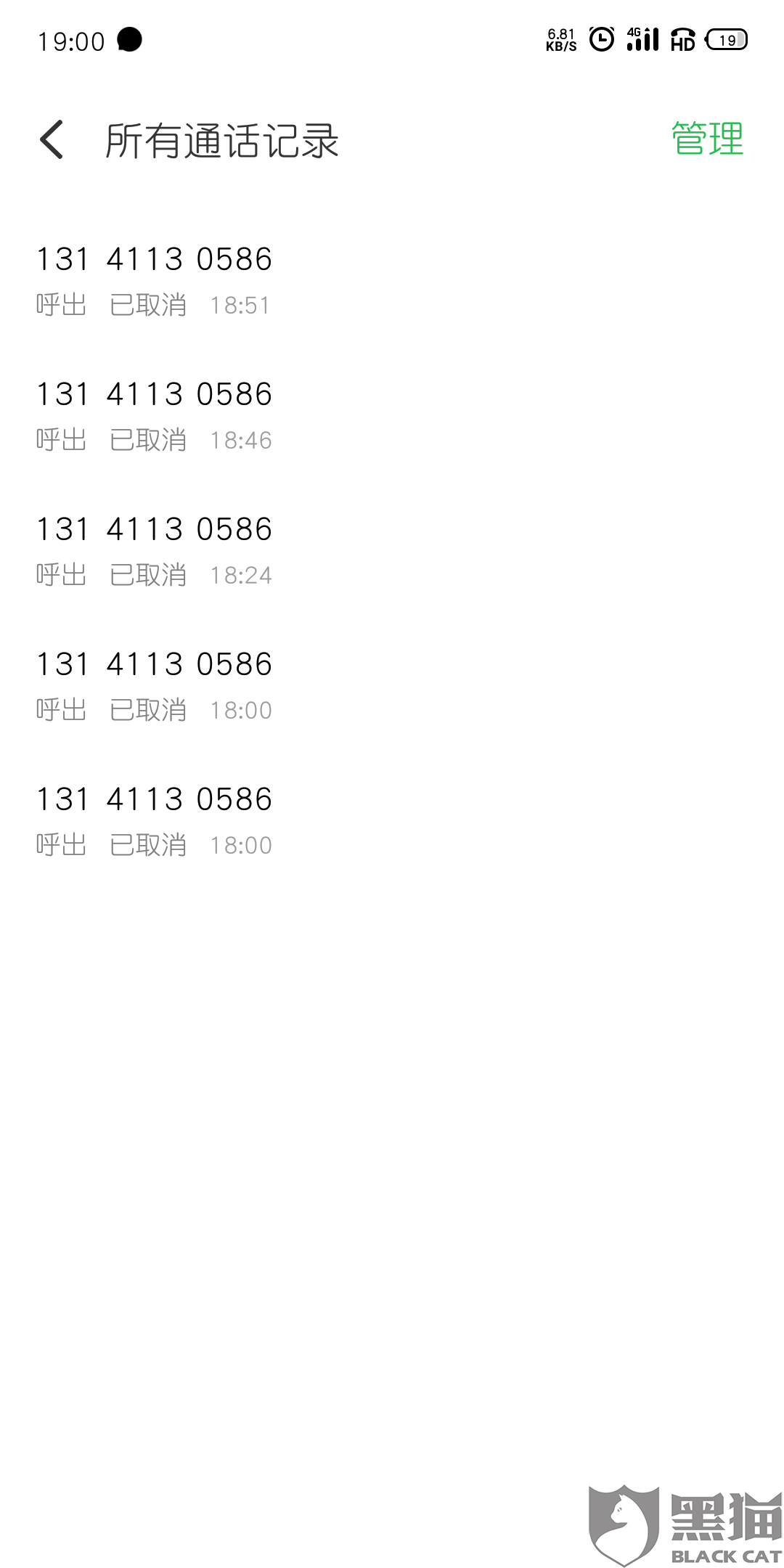
Task: Open 管理 to manage call records
Action: [707, 139]
